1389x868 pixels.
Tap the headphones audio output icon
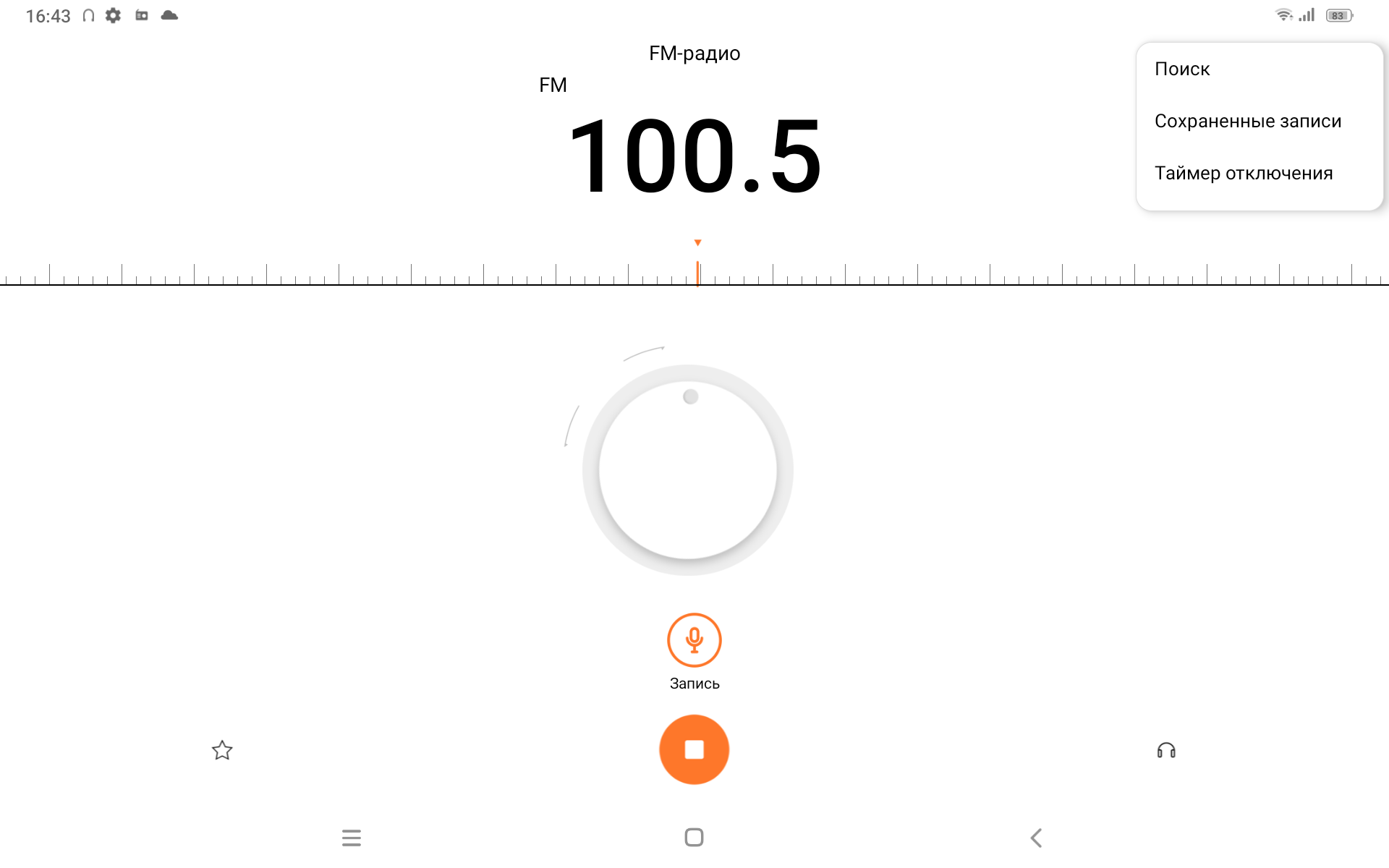[x=1165, y=750]
